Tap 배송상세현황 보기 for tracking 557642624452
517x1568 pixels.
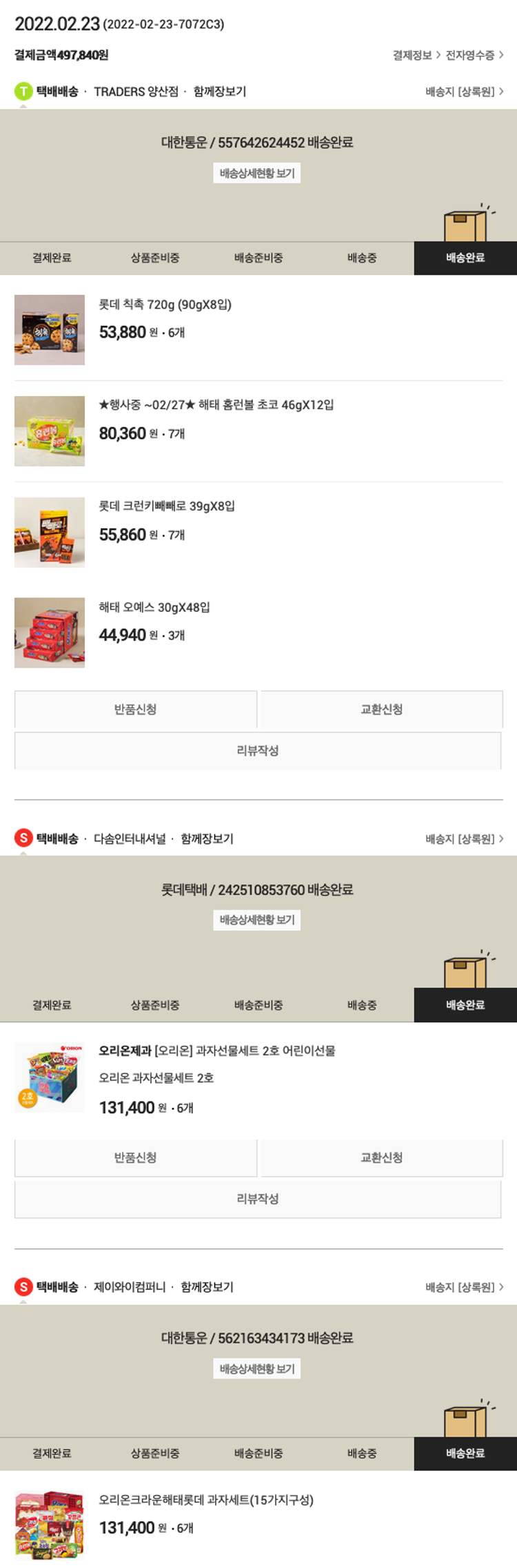coord(257,174)
